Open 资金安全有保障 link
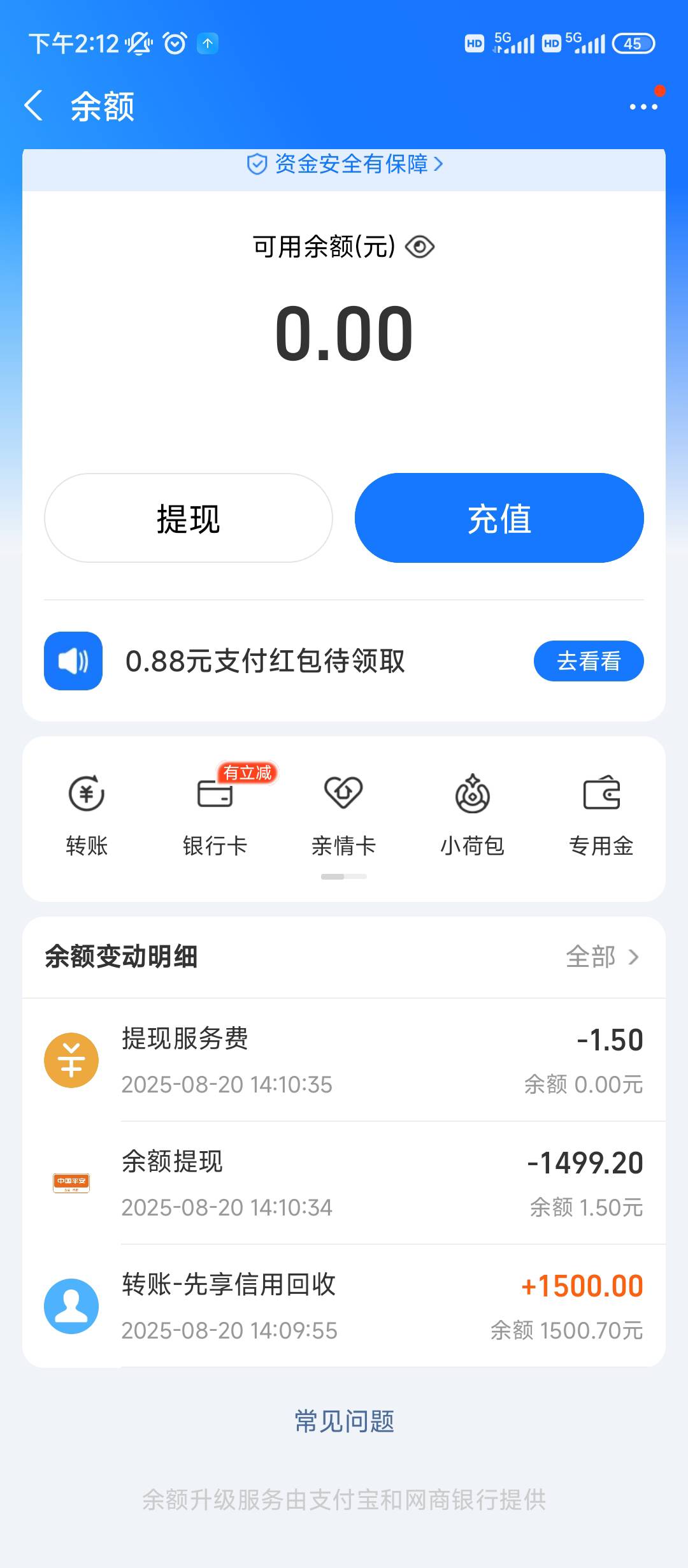 pyautogui.click(x=344, y=164)
